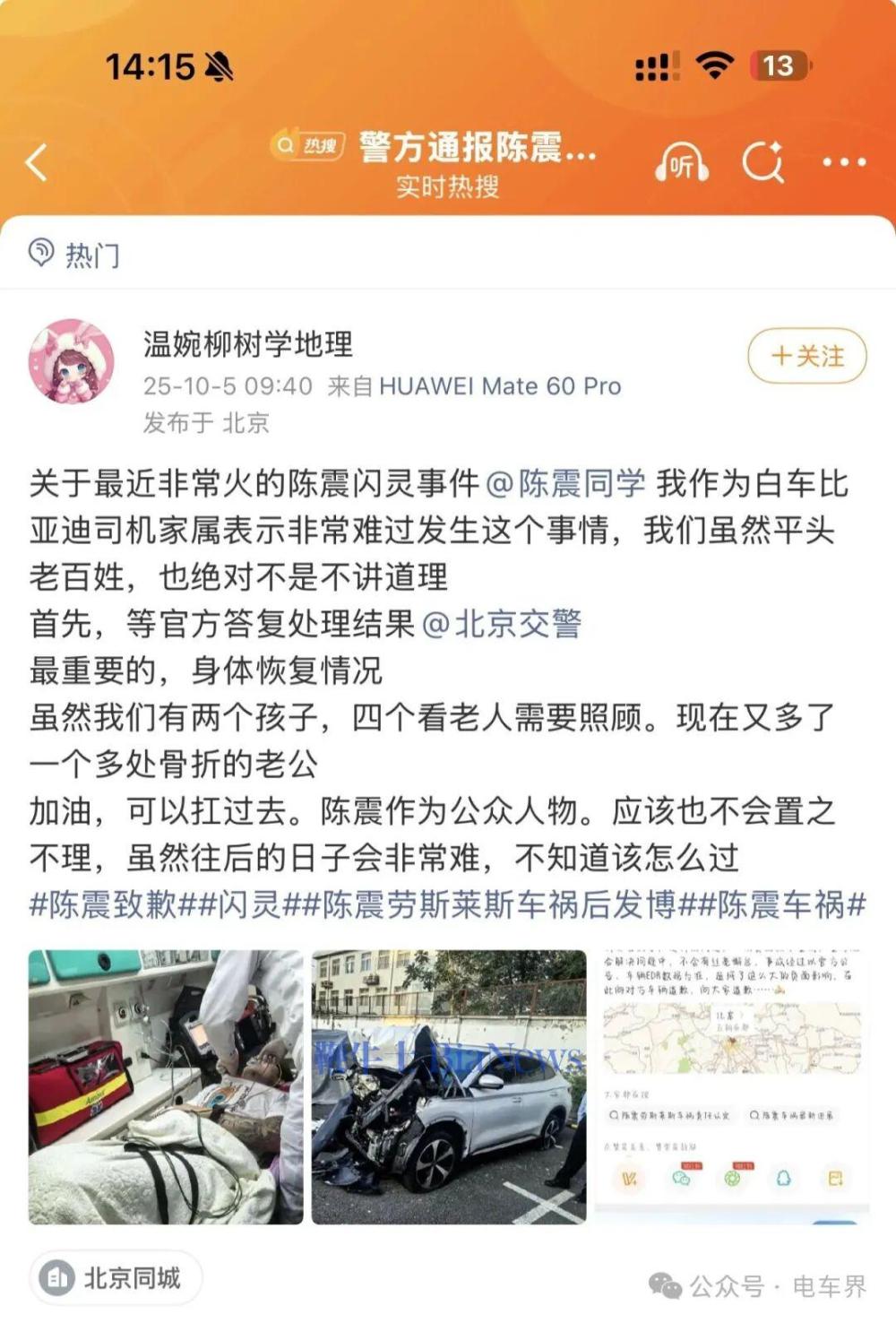Image resolution: width=896 pixels, height=1323 pixels.
Task: Open the @陈震同学 mention link
Action: click(565, 484)
